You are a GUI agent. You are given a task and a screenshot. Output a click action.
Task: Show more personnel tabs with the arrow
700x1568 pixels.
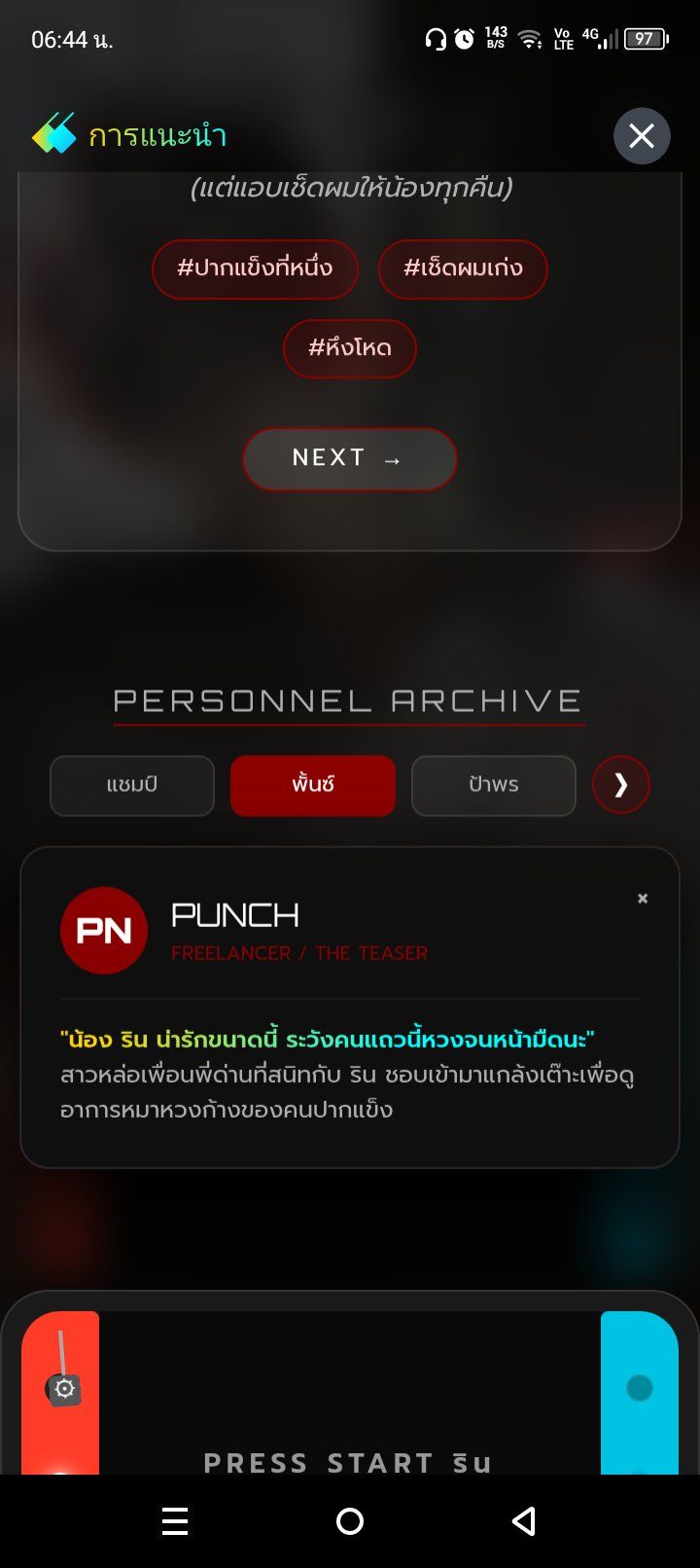coord(621,785)
